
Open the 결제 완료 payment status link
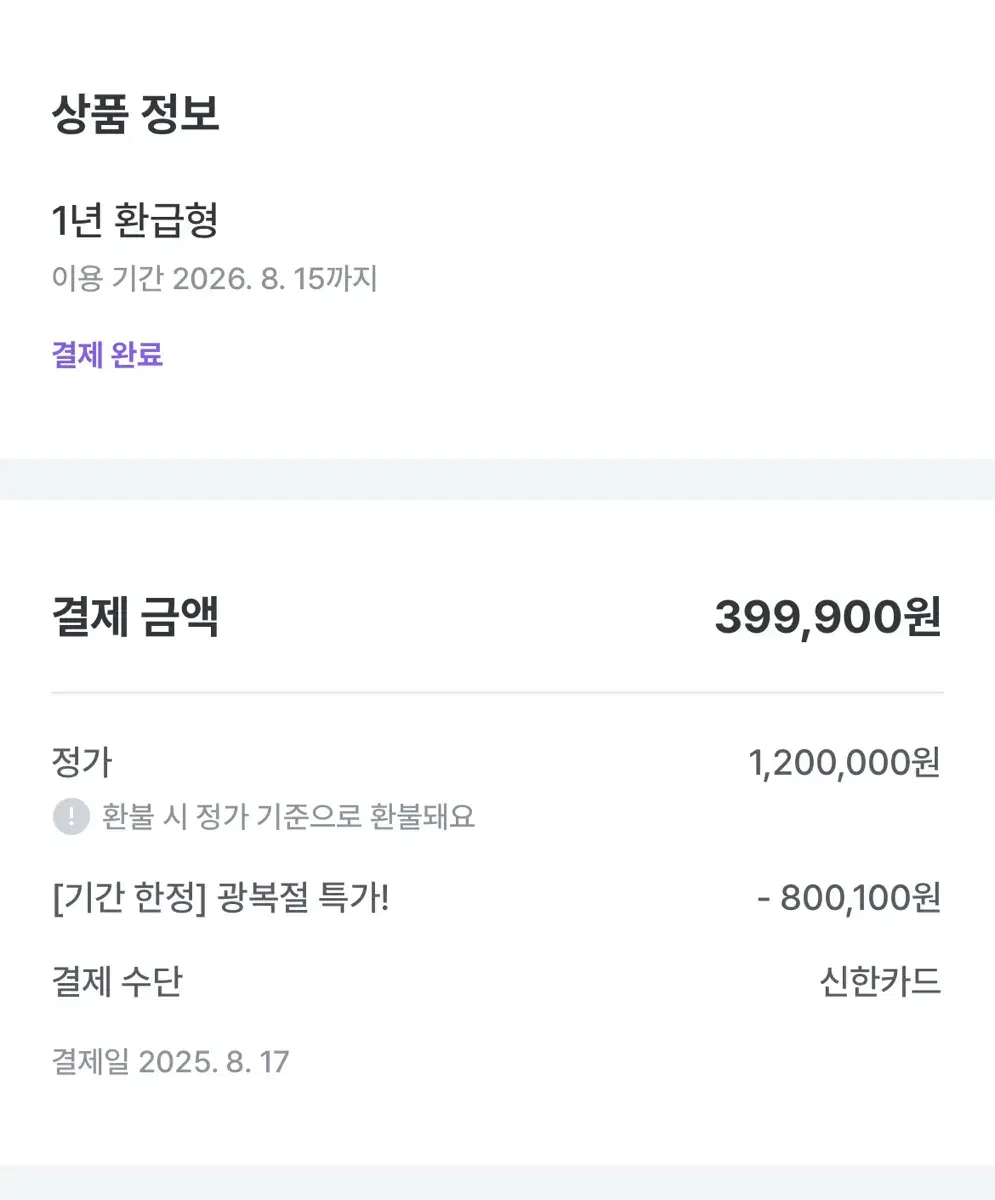click(x=109, y=354)
